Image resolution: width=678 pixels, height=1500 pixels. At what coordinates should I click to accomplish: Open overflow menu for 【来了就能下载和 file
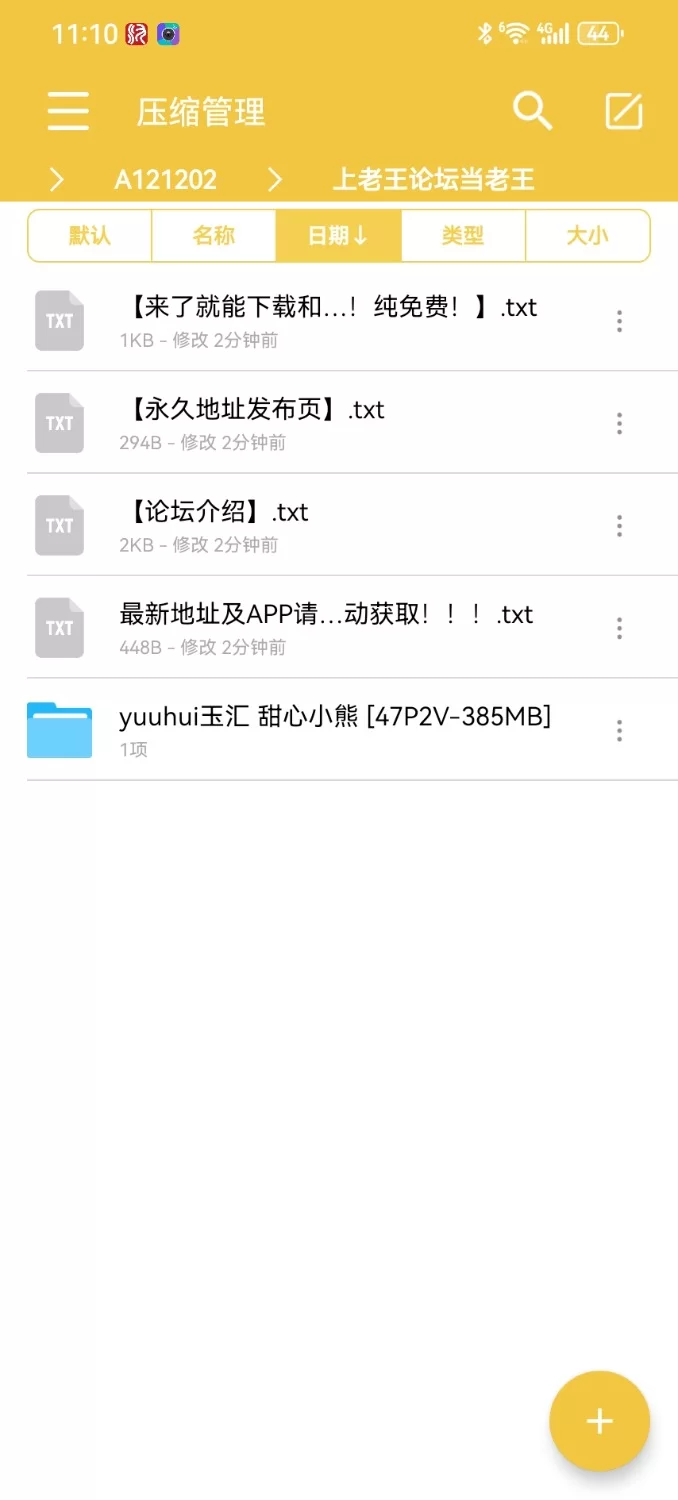point(620,321)
